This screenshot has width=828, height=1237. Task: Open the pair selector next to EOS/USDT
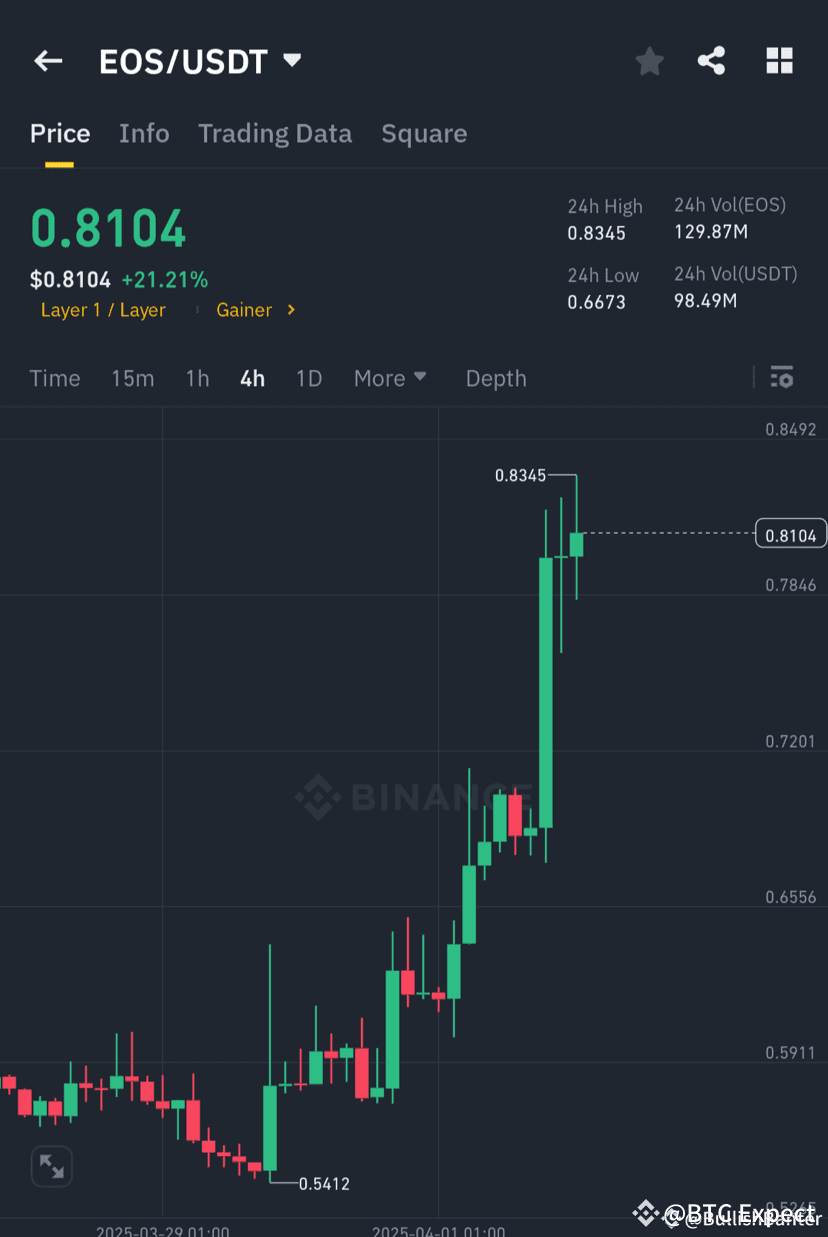click(290, 60)
